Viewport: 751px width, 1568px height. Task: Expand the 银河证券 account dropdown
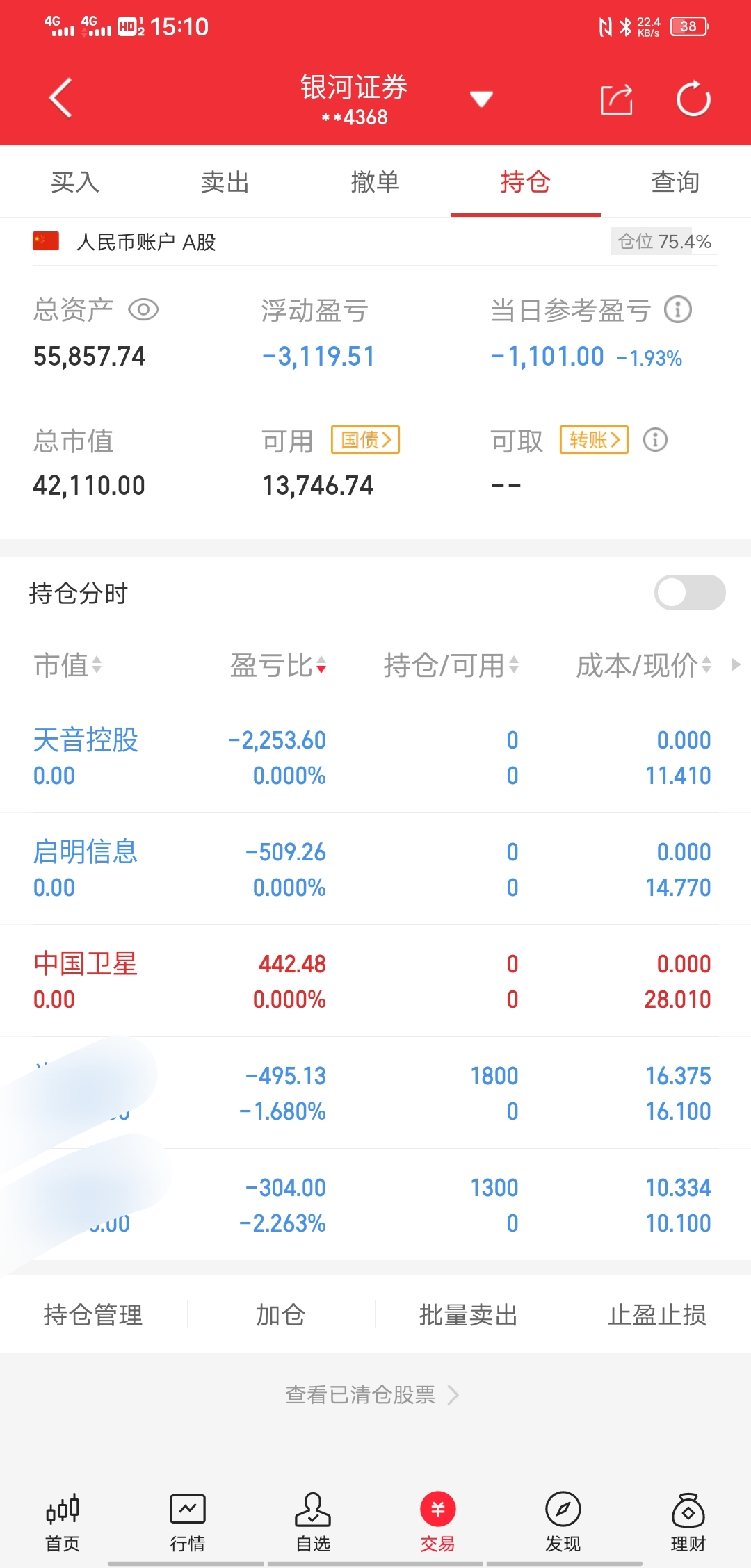pyautogui.click(x=481, y=99)
